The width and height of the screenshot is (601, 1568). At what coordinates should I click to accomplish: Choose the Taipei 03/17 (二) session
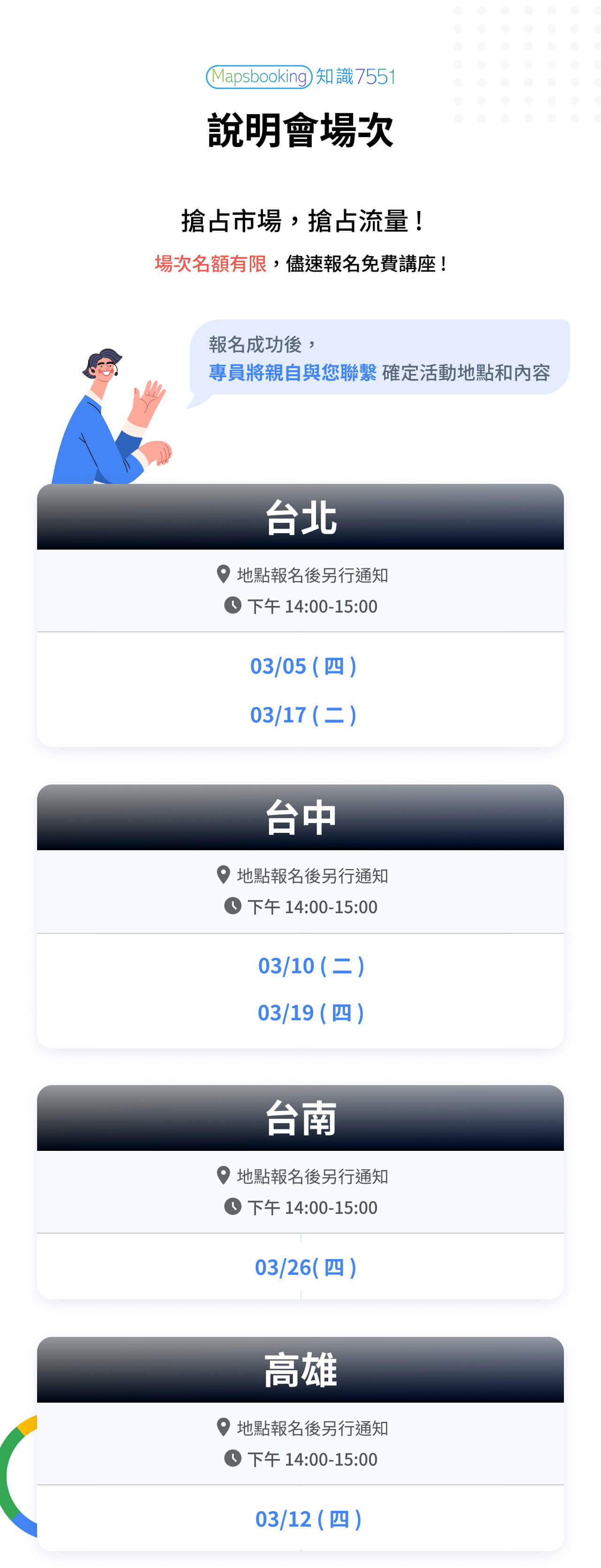(x=303, y=714)
